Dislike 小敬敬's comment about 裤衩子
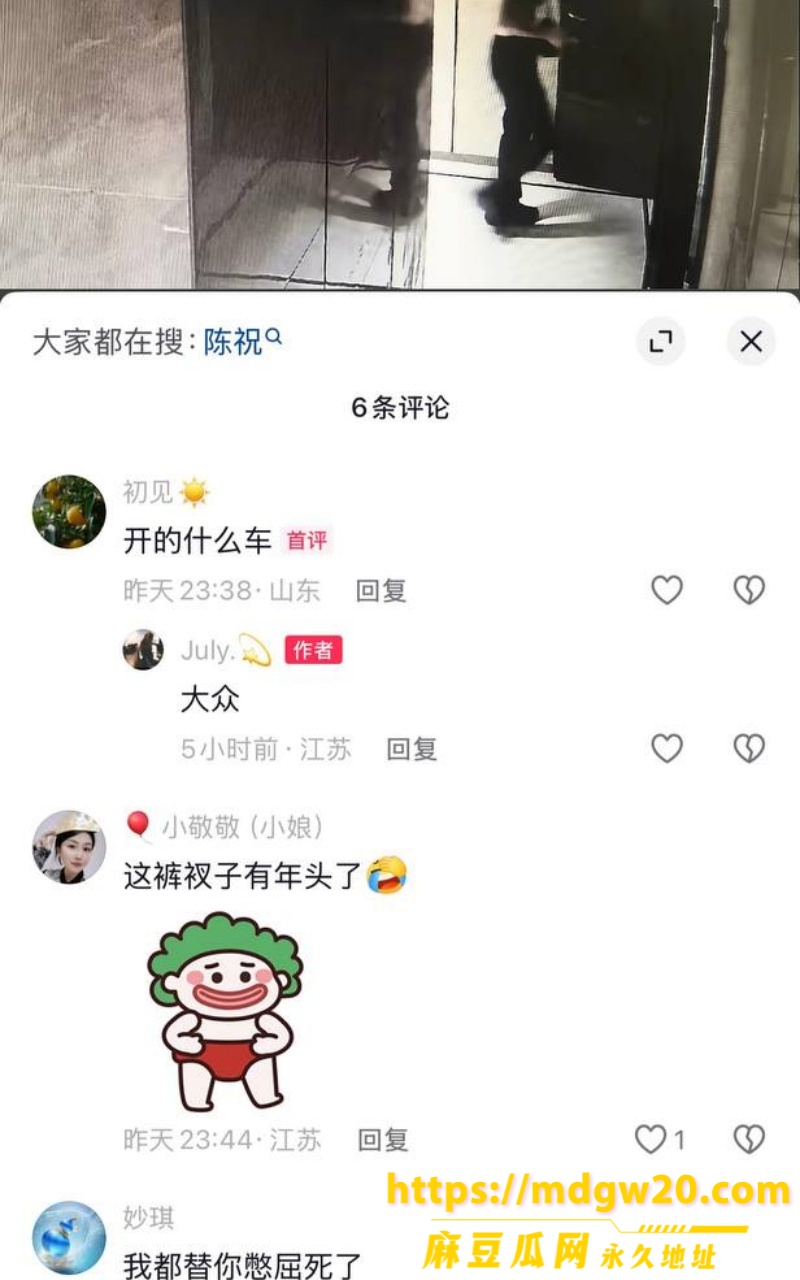Image resolution: width=800 pixels, height=1280 pixels. tap(749, 1139)
